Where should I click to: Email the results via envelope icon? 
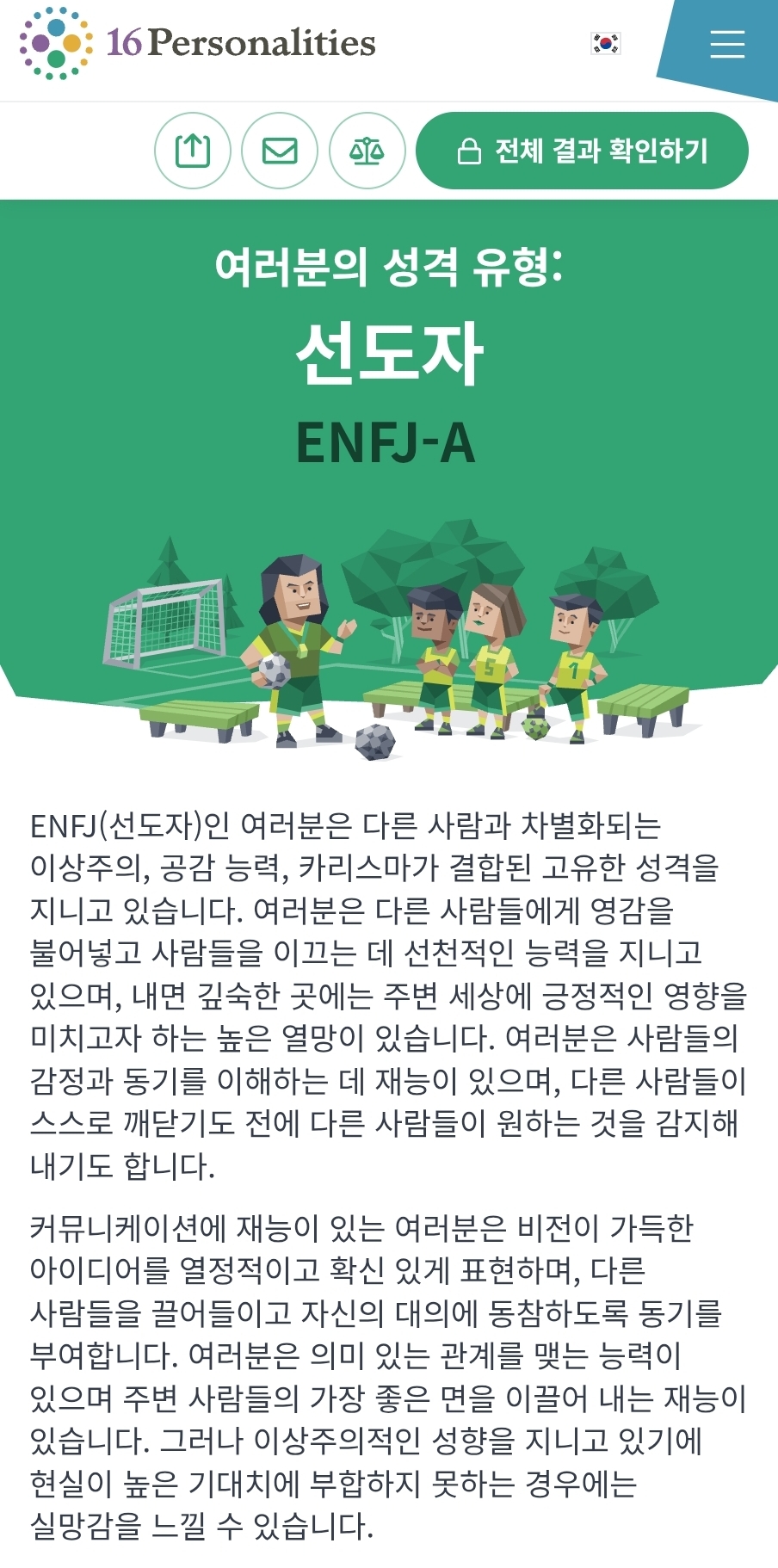280,151
